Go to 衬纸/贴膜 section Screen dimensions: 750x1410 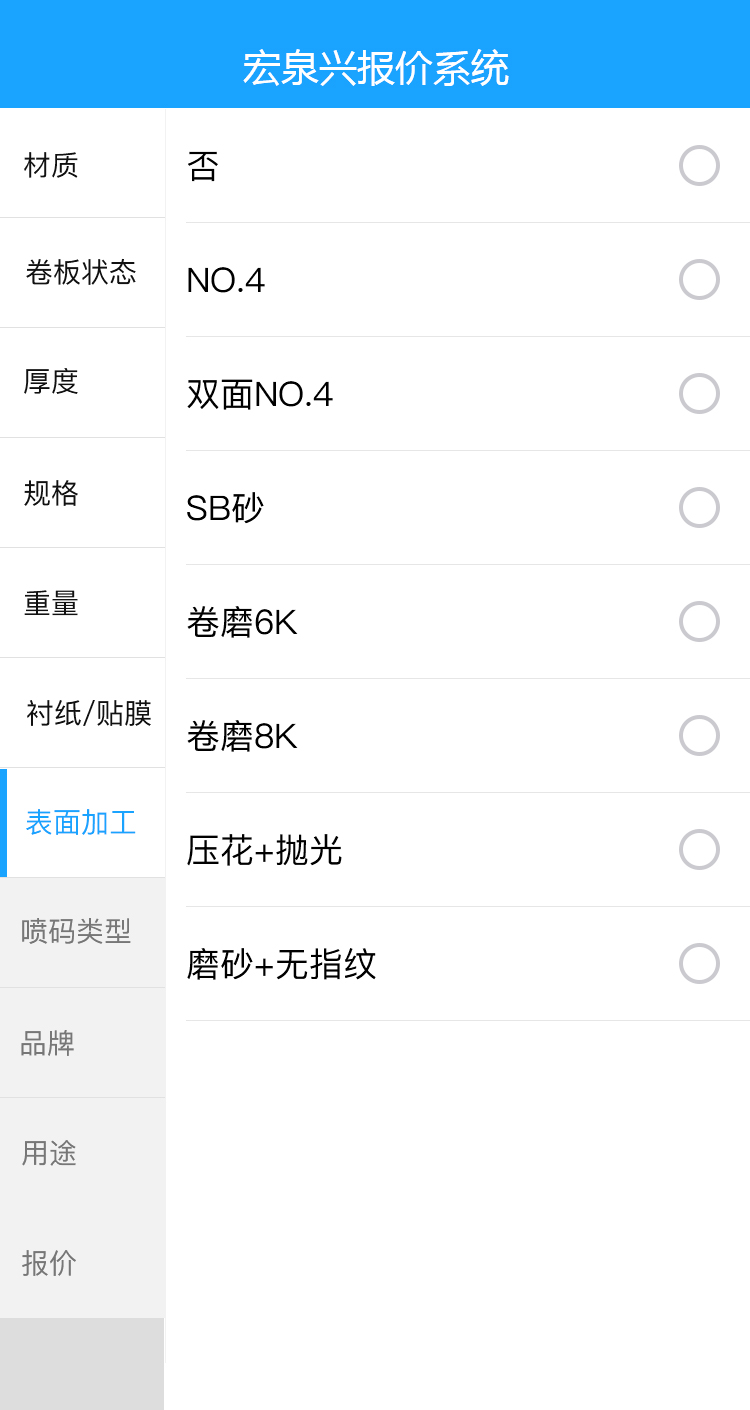coord(88,713)
